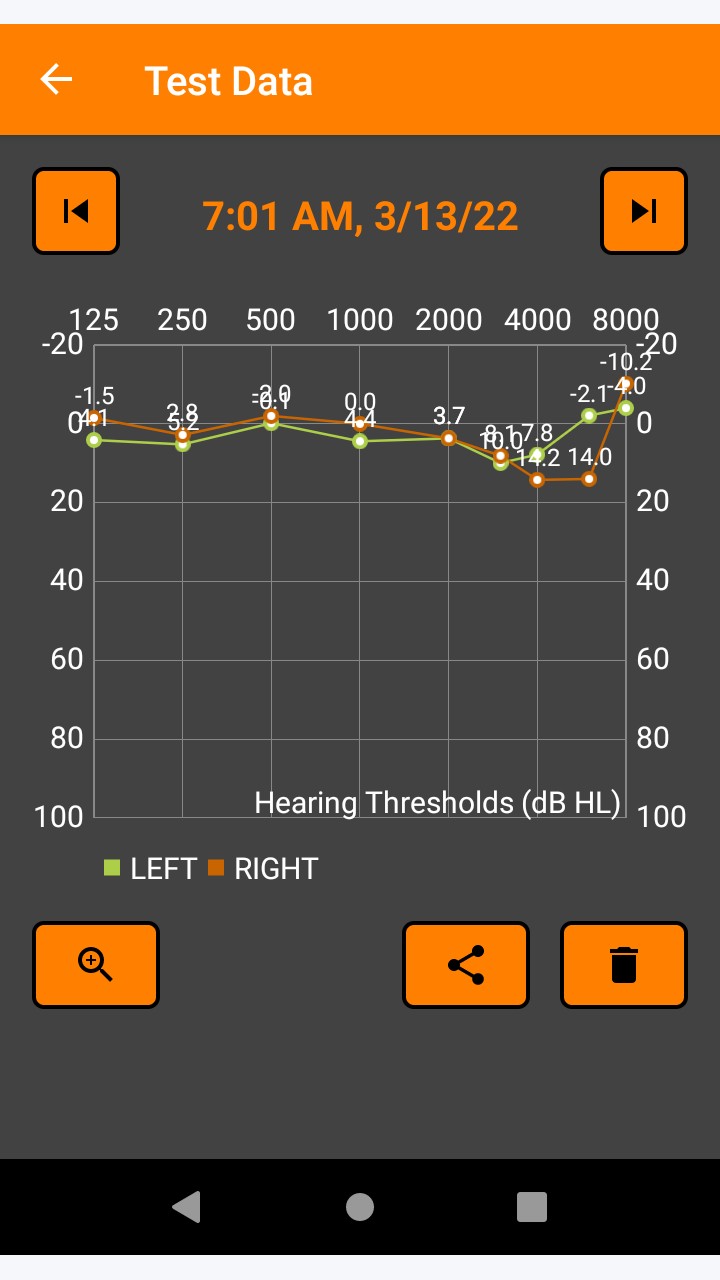Viewport: 720px width, 1280px height.
Task: Zoom into the hearing chart
Action: pyautogui.click(x=96, y=965)
